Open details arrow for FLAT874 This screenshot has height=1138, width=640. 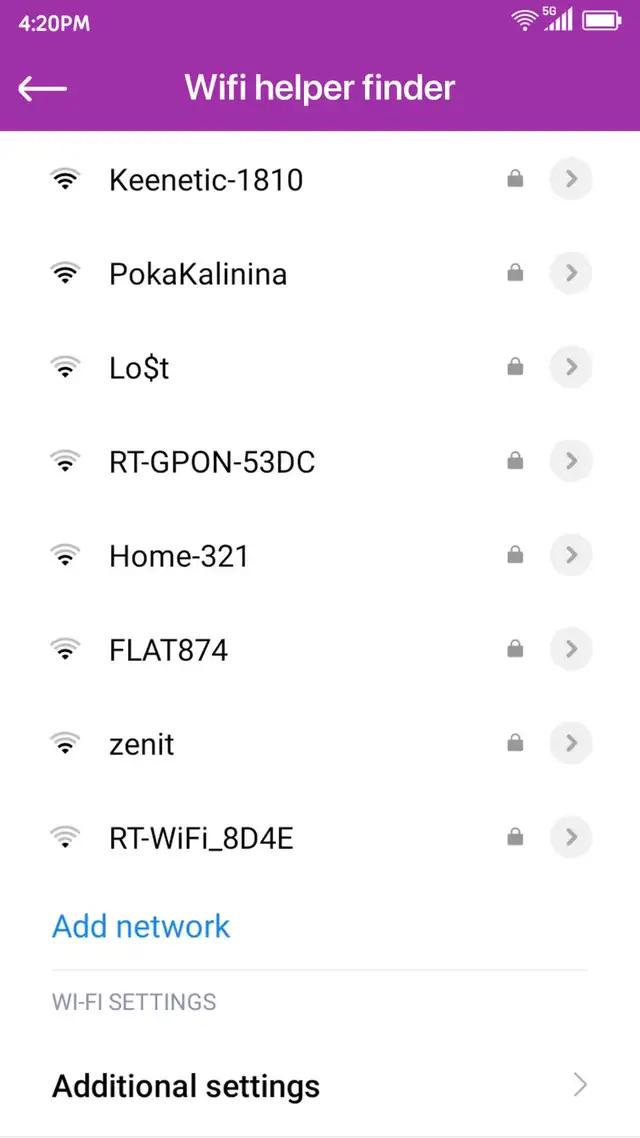click(571, 649)
